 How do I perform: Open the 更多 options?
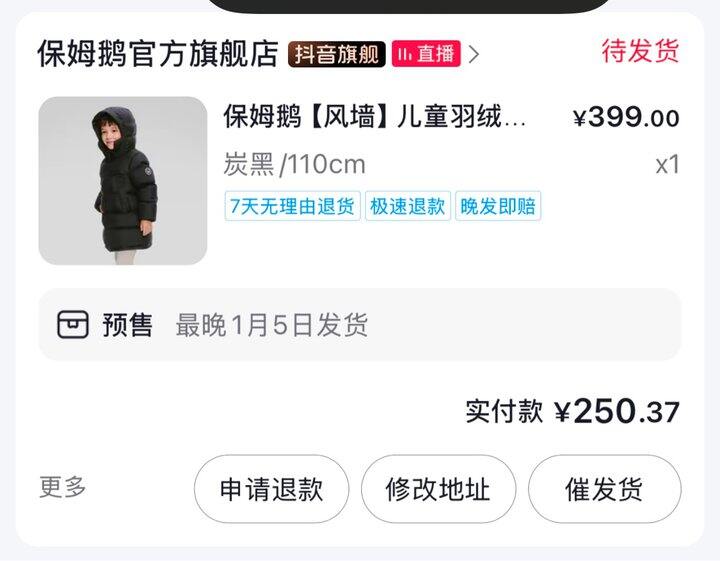click(62, 487)
